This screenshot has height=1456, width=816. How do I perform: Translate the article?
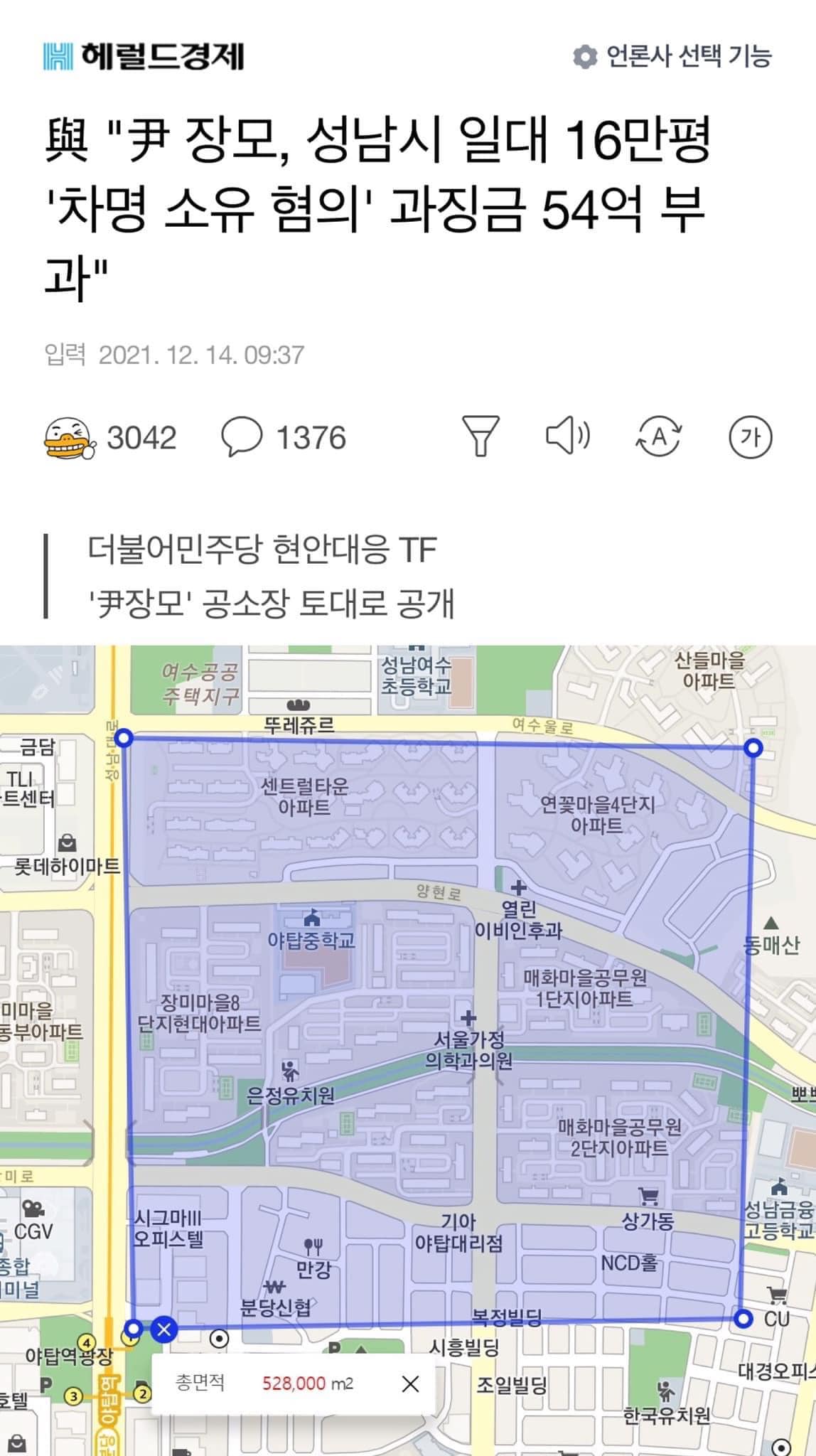click(x=659, y=437)
